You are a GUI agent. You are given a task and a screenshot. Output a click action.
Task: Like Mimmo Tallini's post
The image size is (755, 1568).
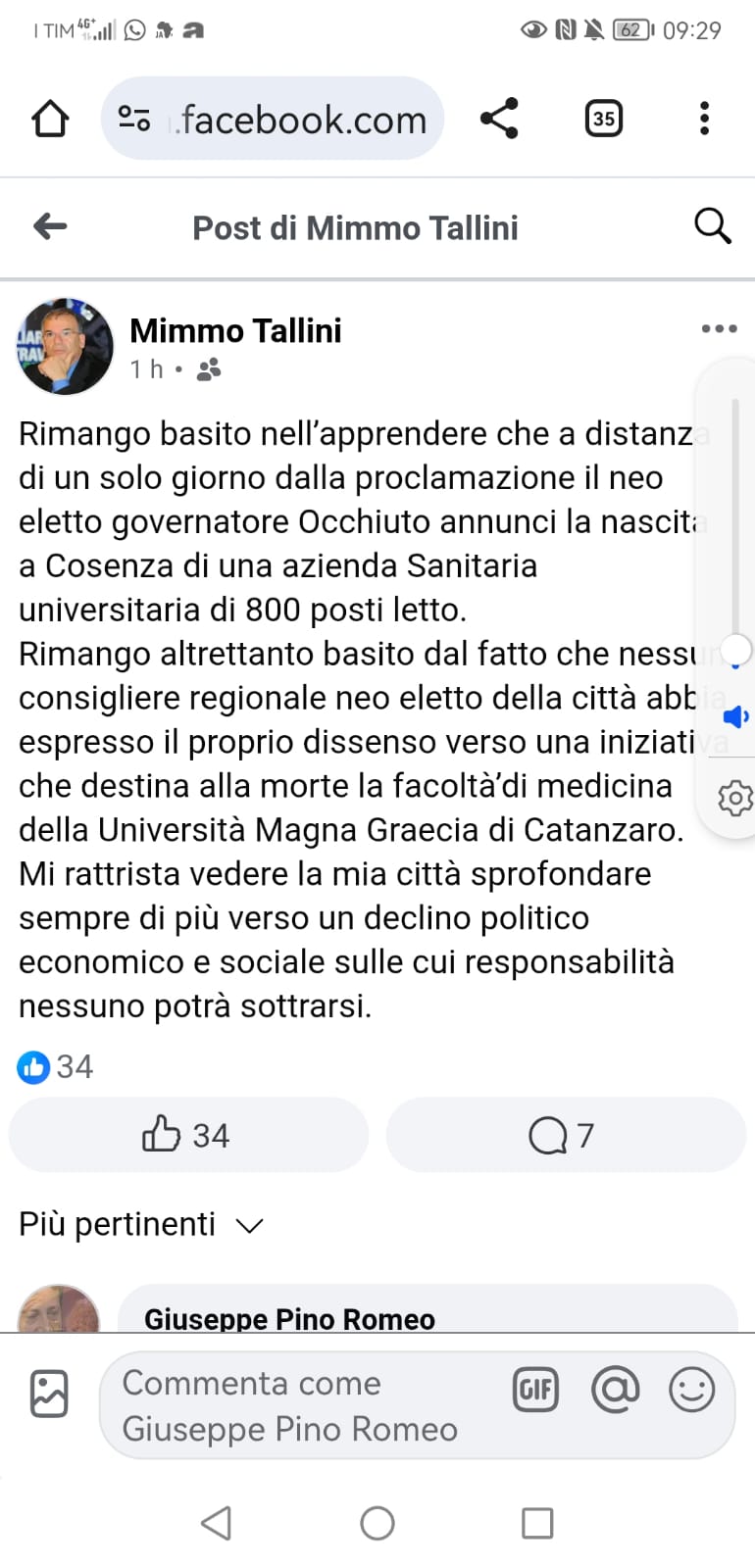pyautogui.click(x=187, y=1135)
